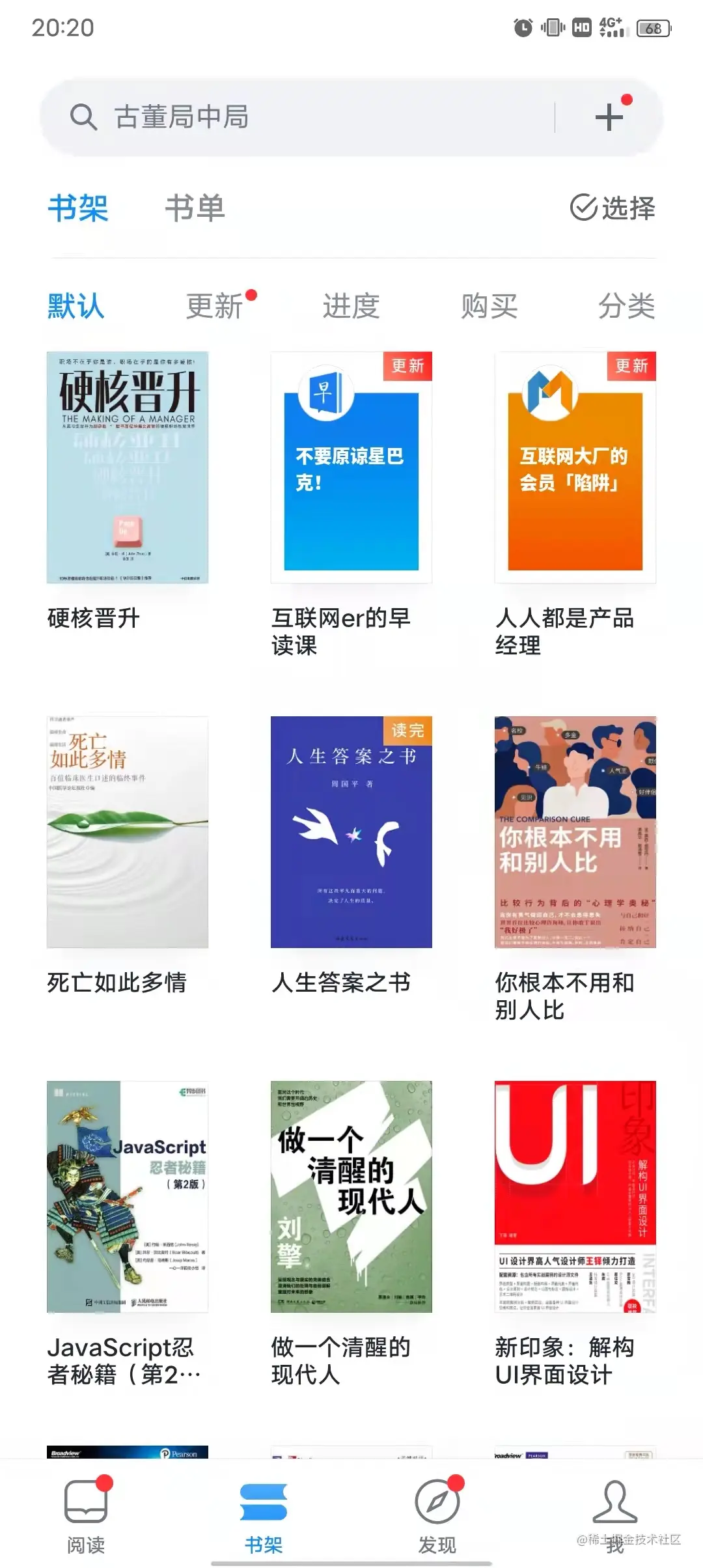The width and height of the screenshot is (703, 1568).
Task: Open the book 人生答案之书
Action: click(x=351, y=832)
